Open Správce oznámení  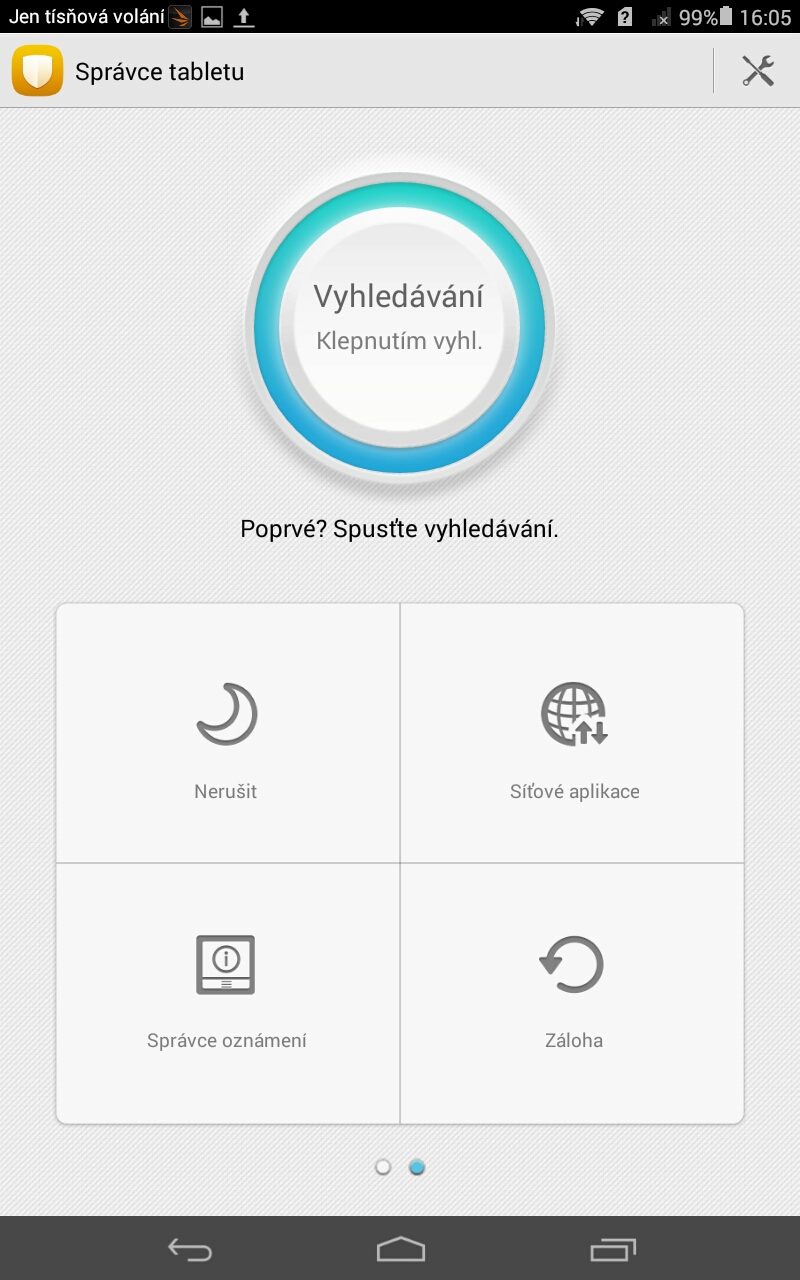tap(227, 992)
